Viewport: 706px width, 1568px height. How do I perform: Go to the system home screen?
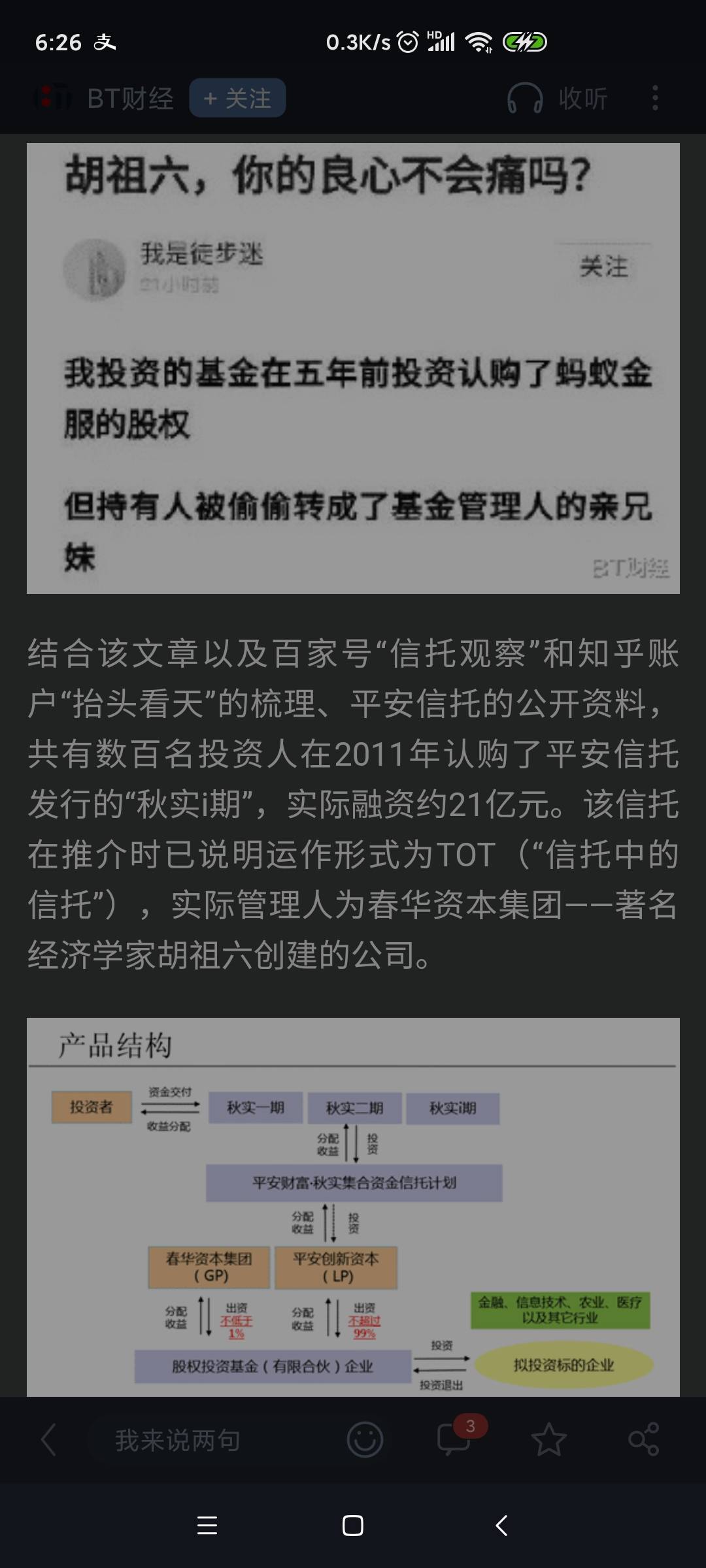353,1526
